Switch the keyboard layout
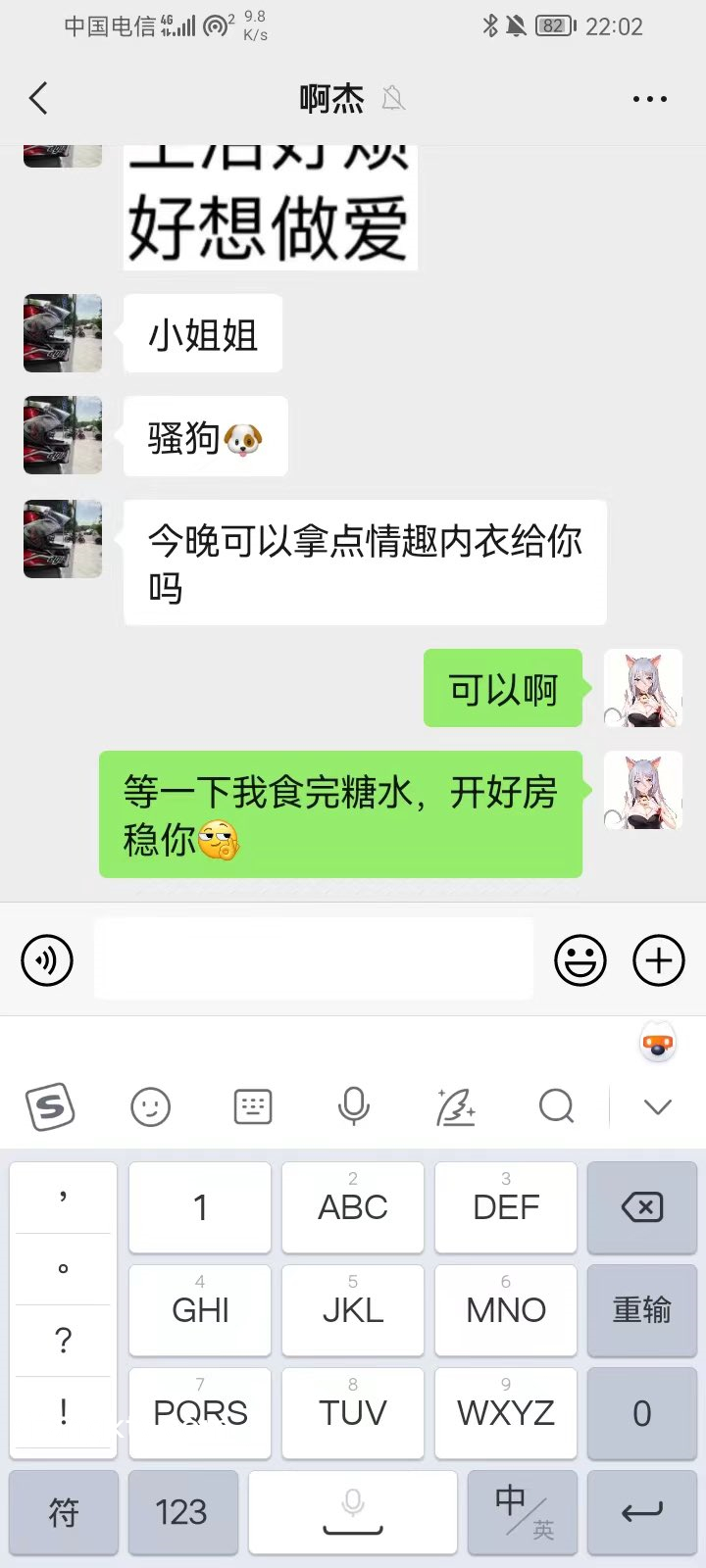 (253, 1107)
